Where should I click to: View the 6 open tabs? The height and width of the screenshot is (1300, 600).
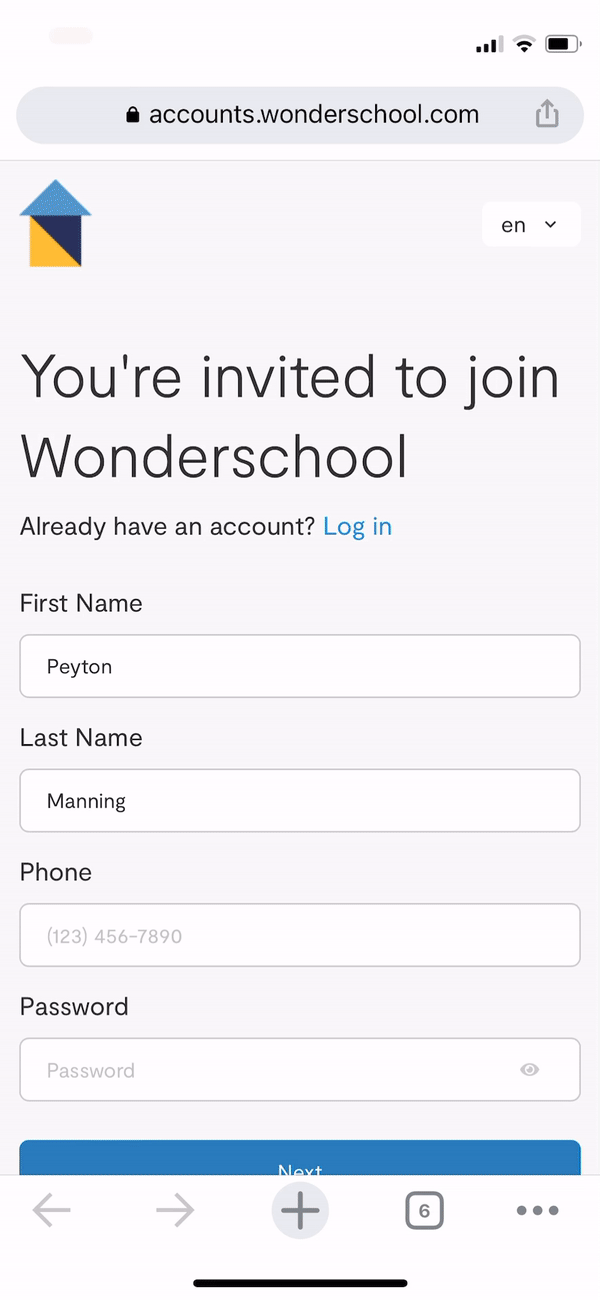click(424, 1211)
